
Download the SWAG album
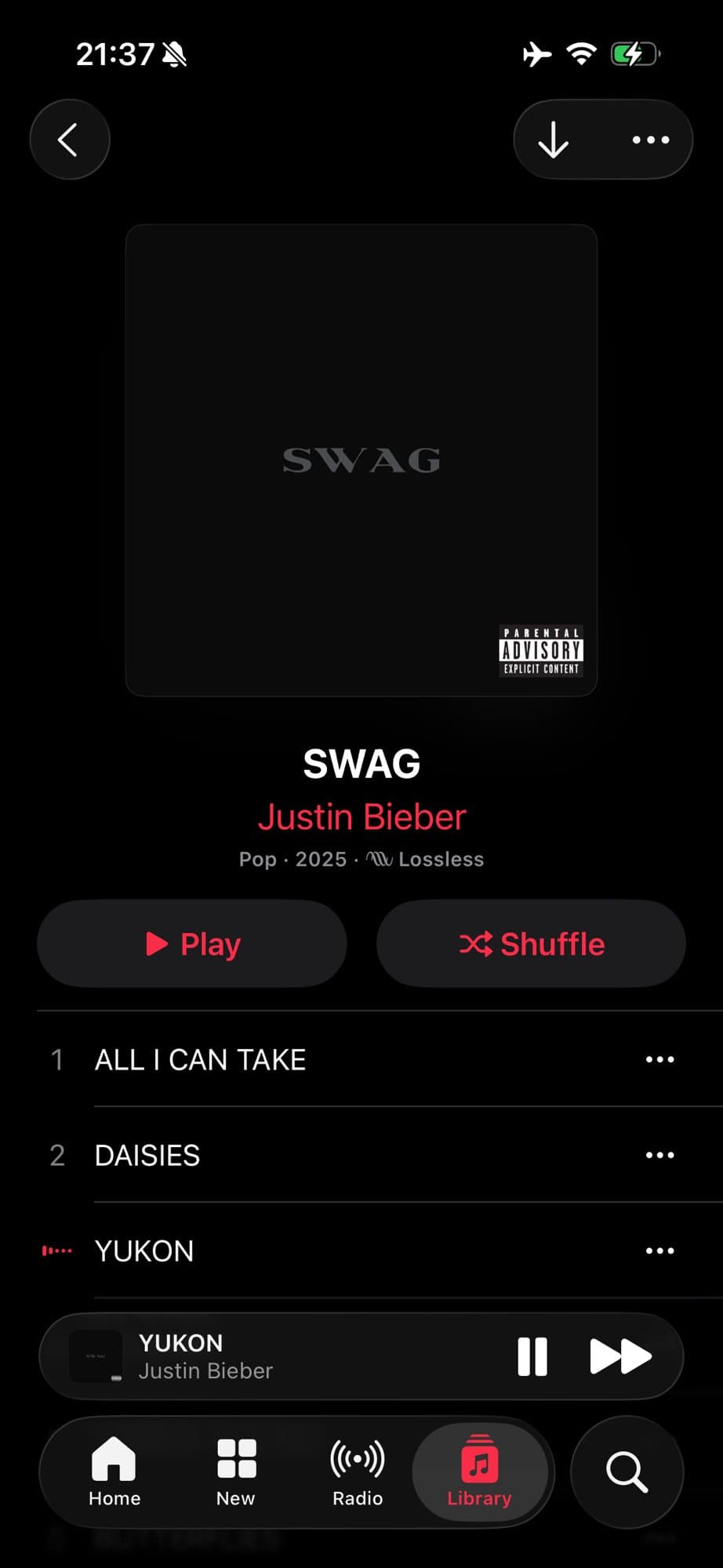pyautogui.click(x=554, y=140)
